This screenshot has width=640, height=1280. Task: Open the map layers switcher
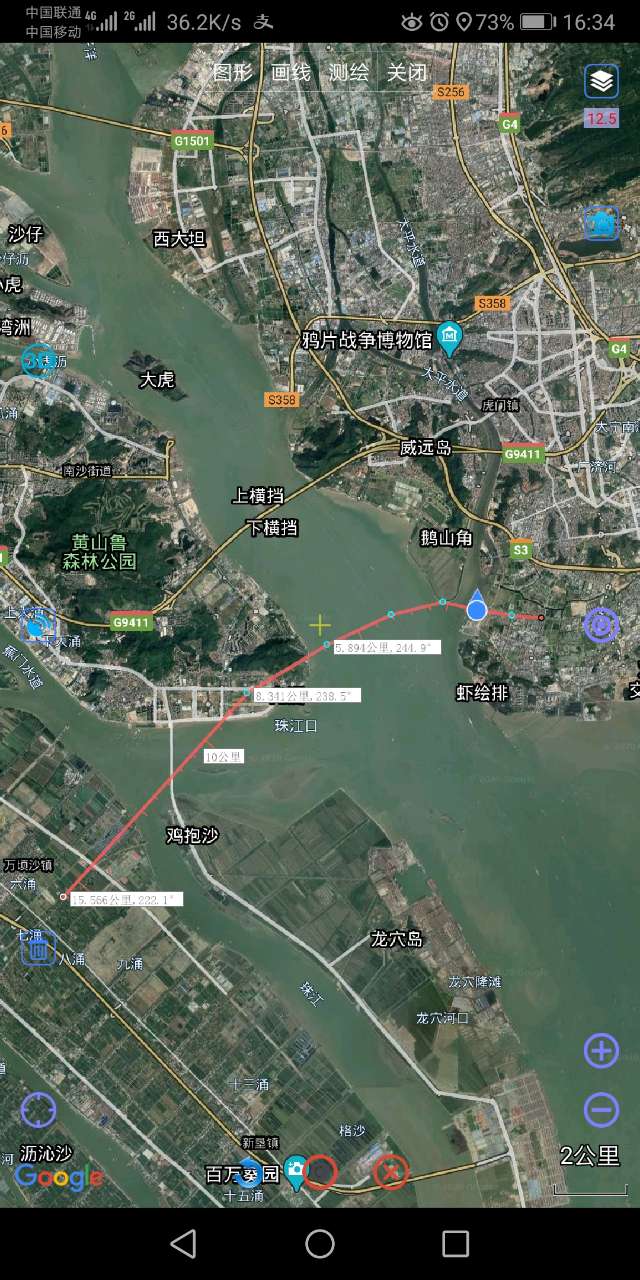(601, 82)
